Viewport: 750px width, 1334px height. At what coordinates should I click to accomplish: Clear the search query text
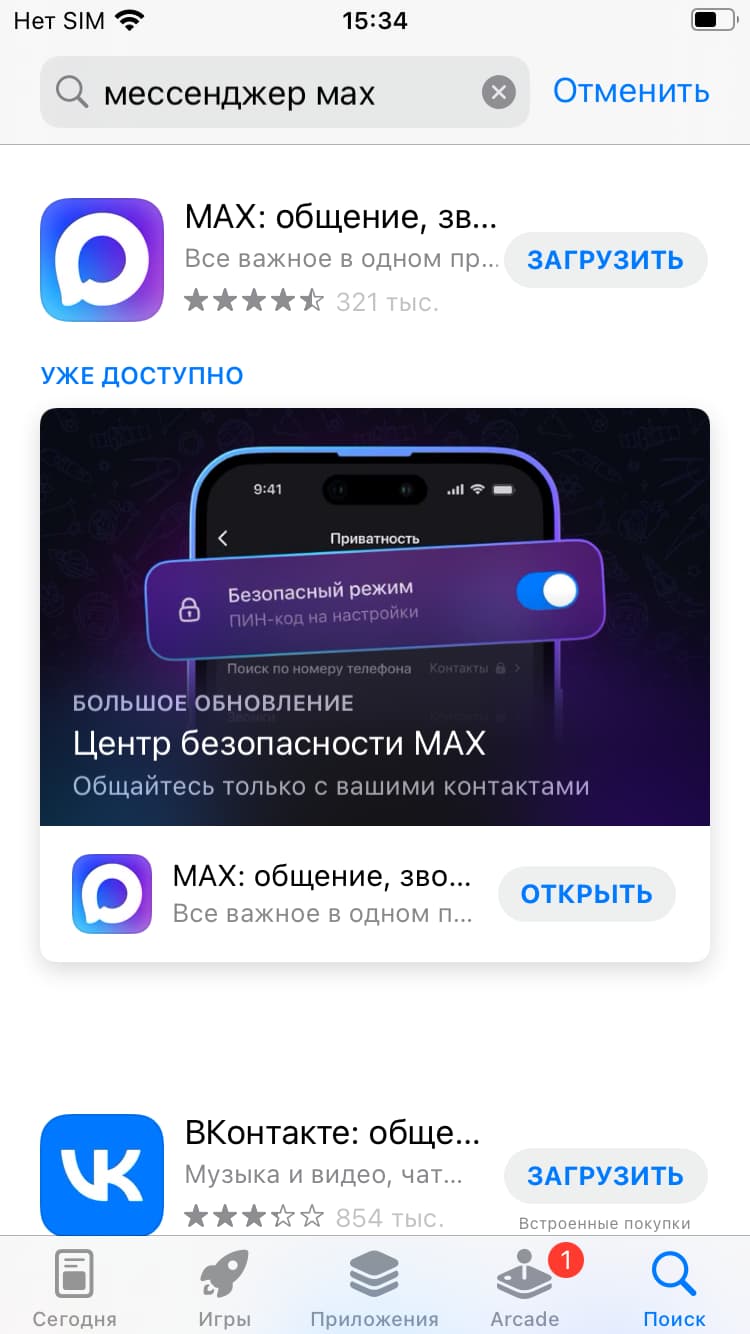click(498, 93)
